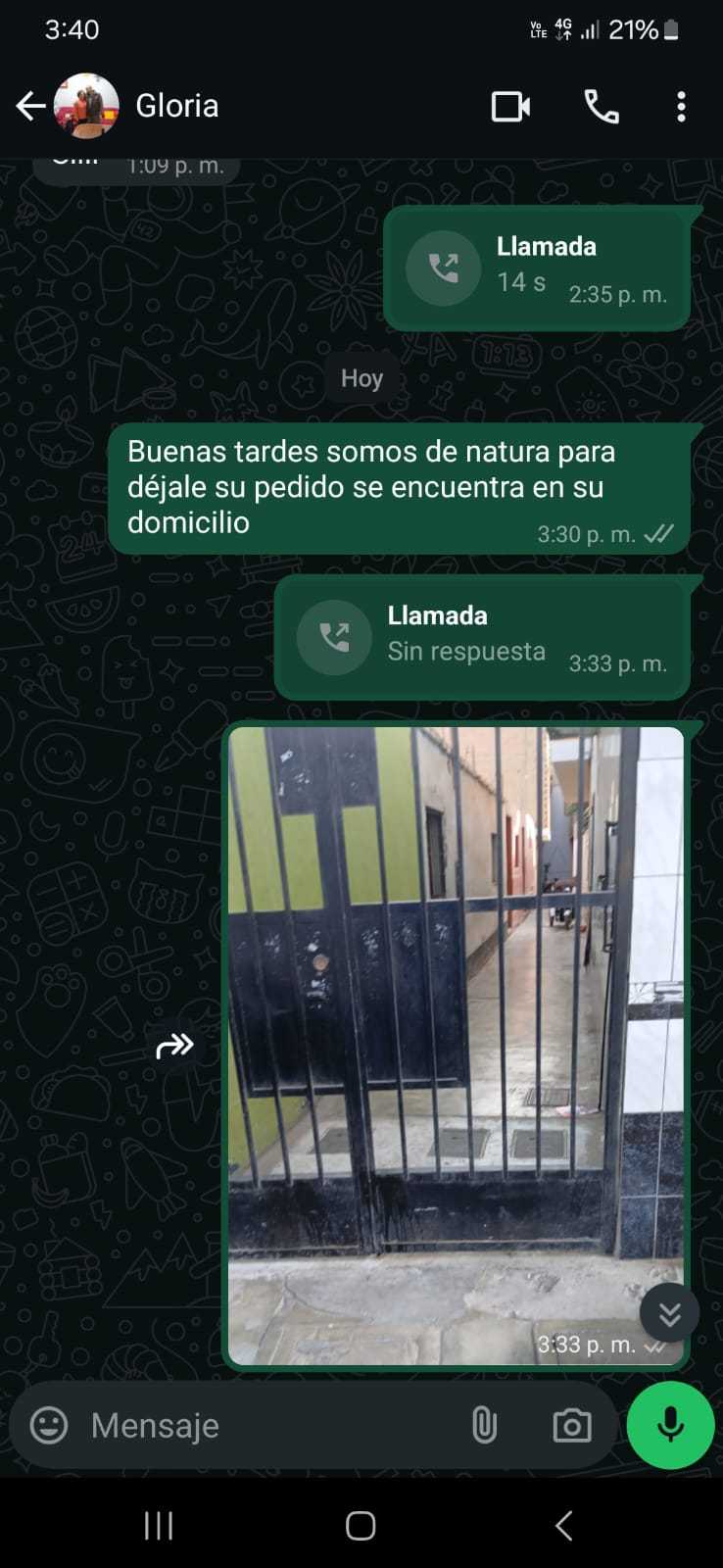Focus the Mensaje text field
Screen dimensions: 723x1568
(265, 1425)
